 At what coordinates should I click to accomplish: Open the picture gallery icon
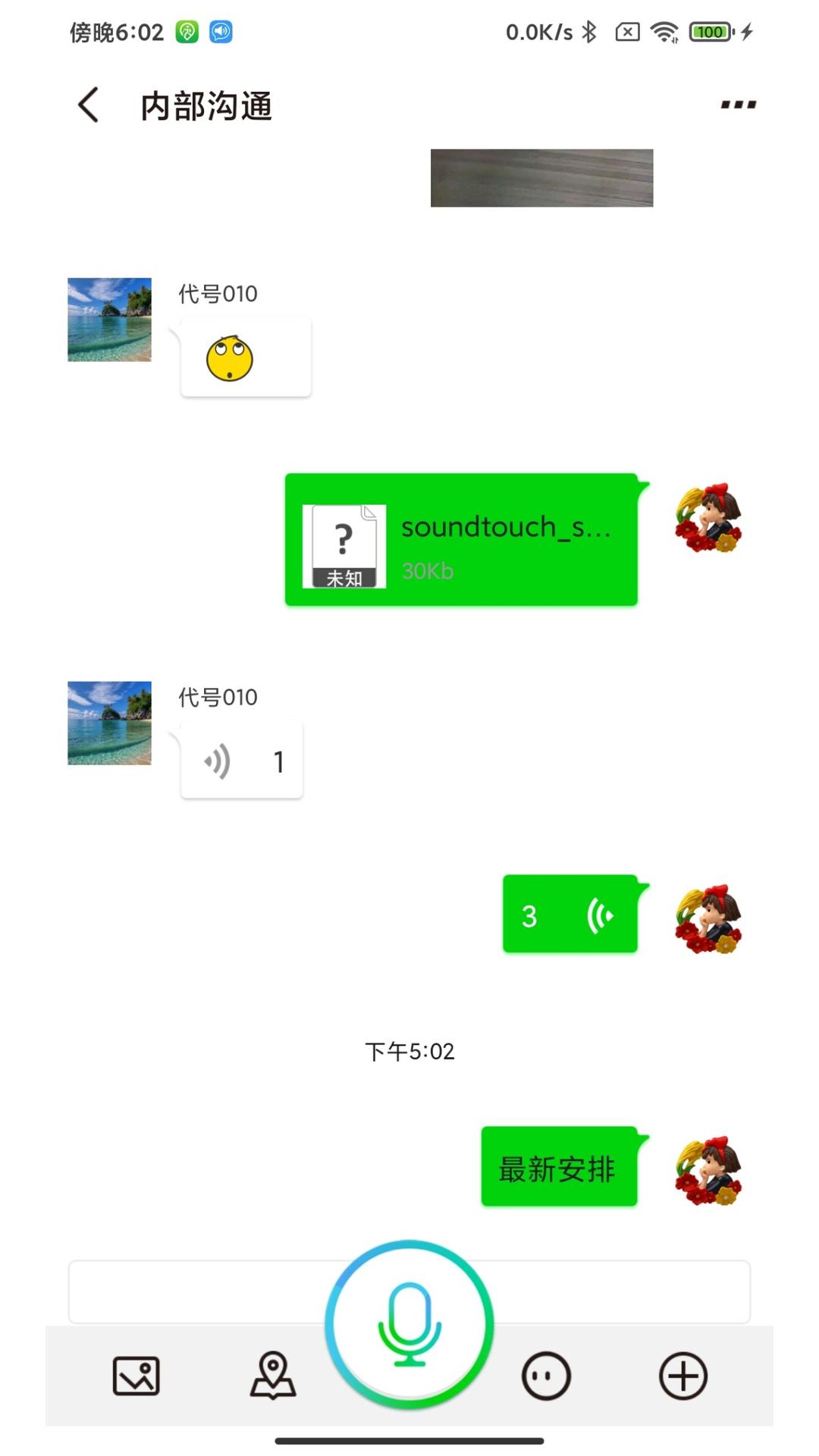[136, 1376]
